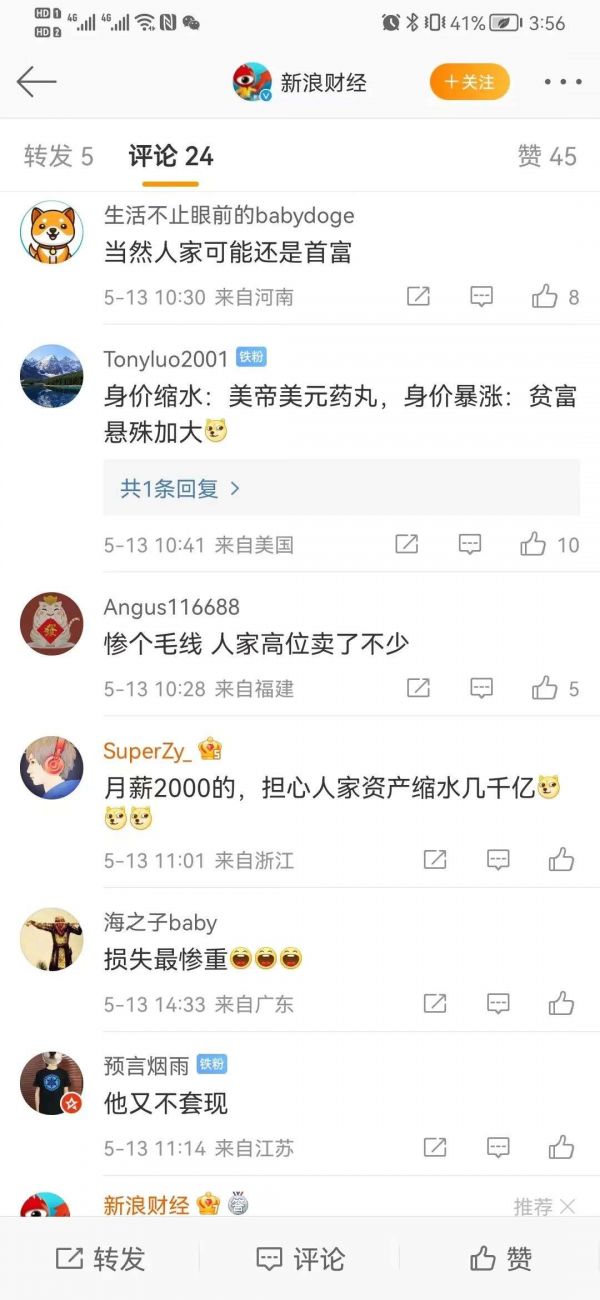This screenshot has width=600, height=1300.
Task: Like the post via bottom 赞 button
Action: pos(500,1259)
